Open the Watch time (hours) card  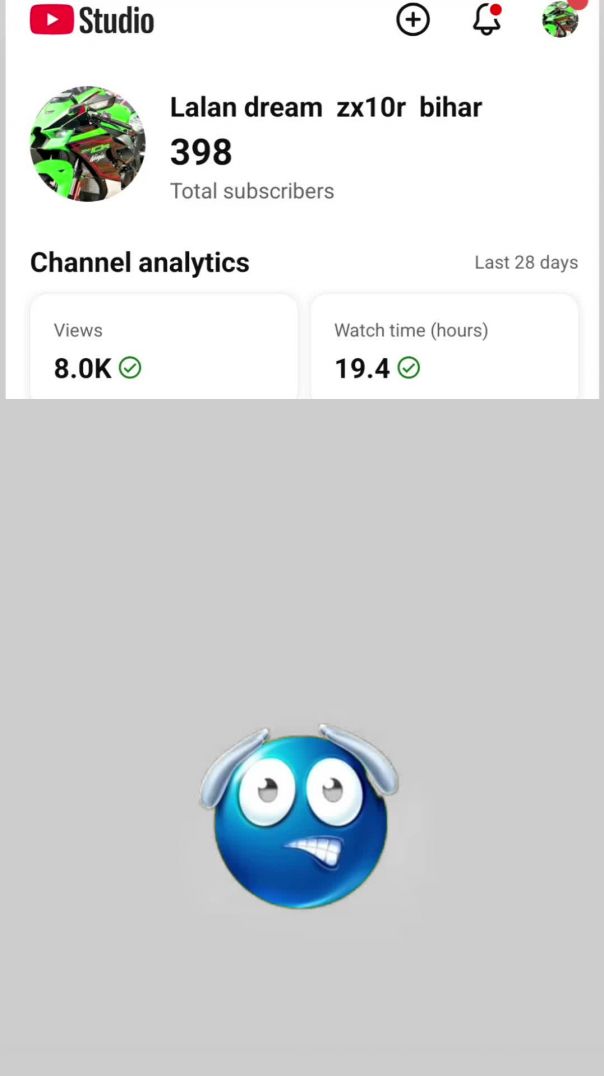point(444,350)
